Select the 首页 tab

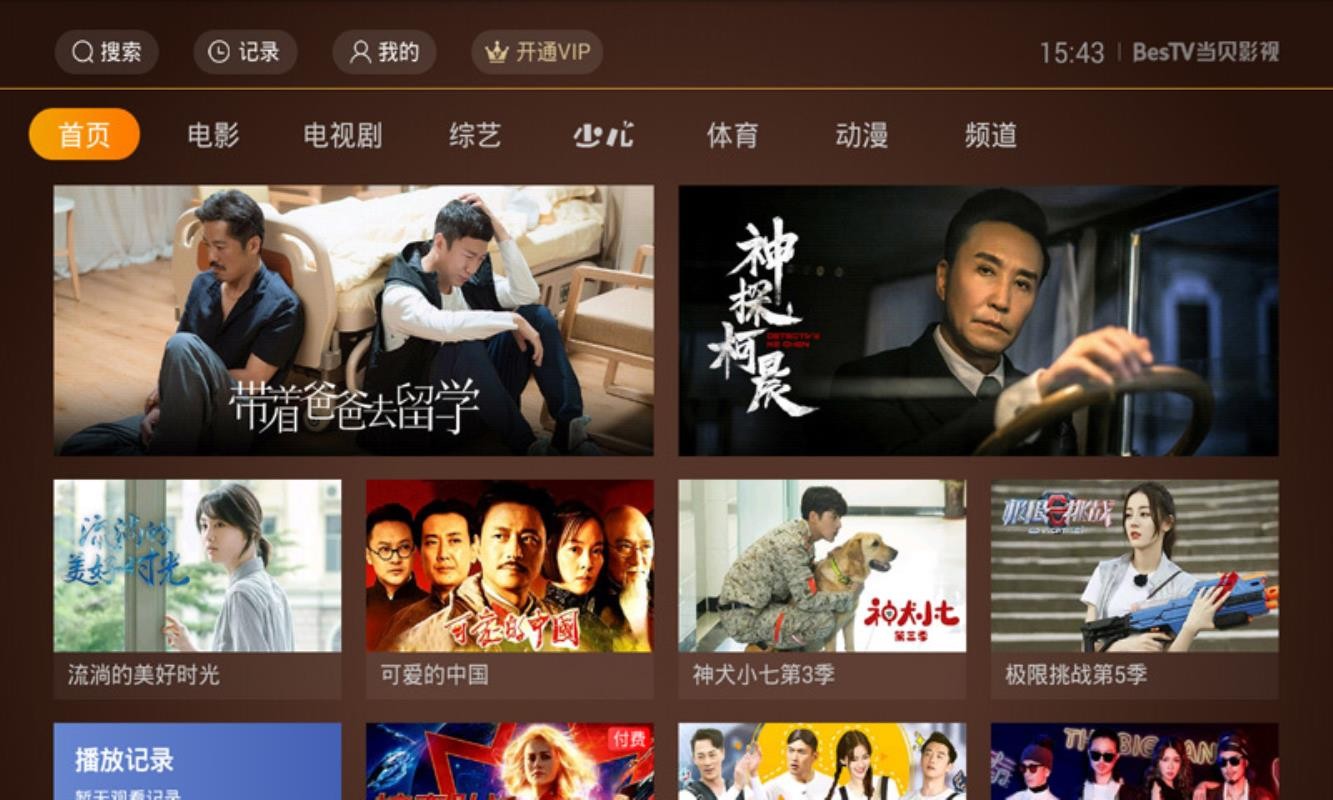[x=84, y=135]
